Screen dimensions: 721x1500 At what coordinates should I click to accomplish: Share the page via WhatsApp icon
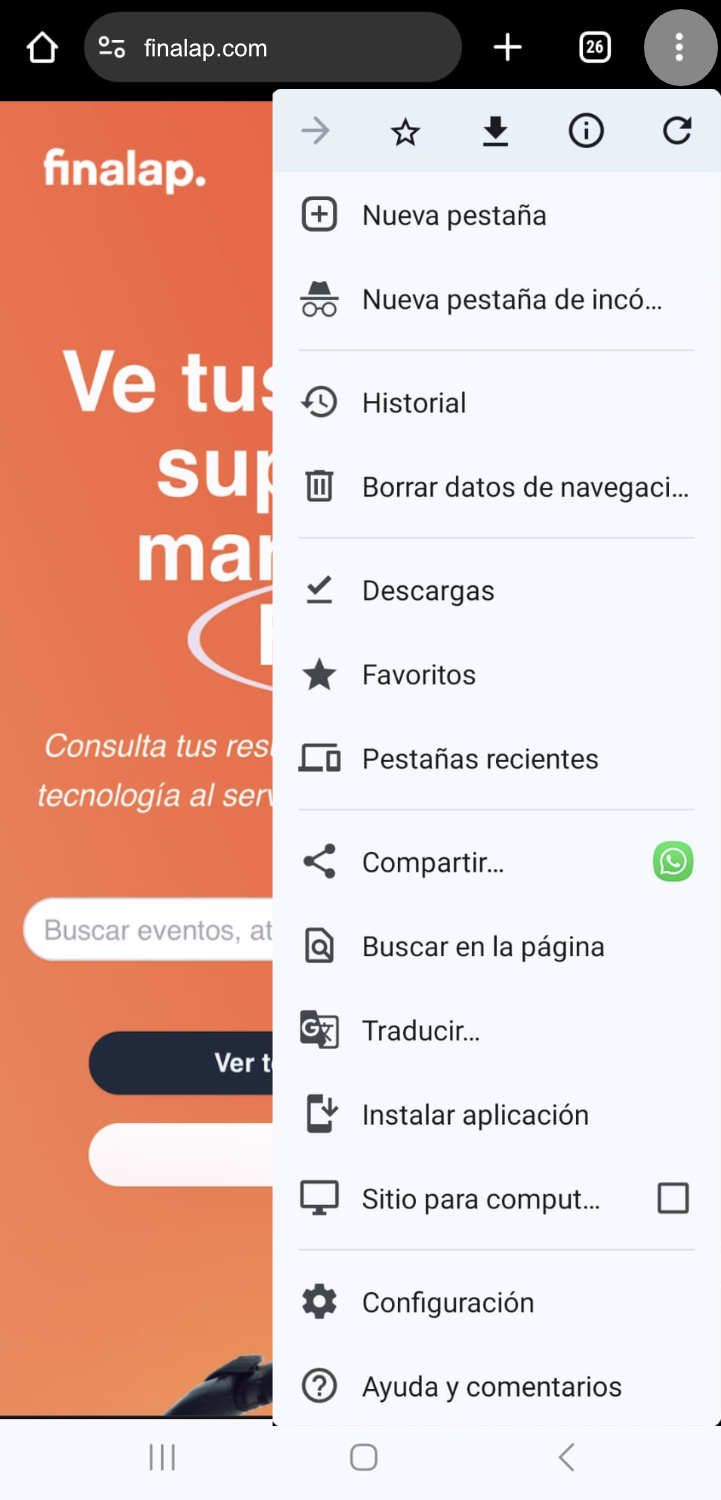click(673, 862)
